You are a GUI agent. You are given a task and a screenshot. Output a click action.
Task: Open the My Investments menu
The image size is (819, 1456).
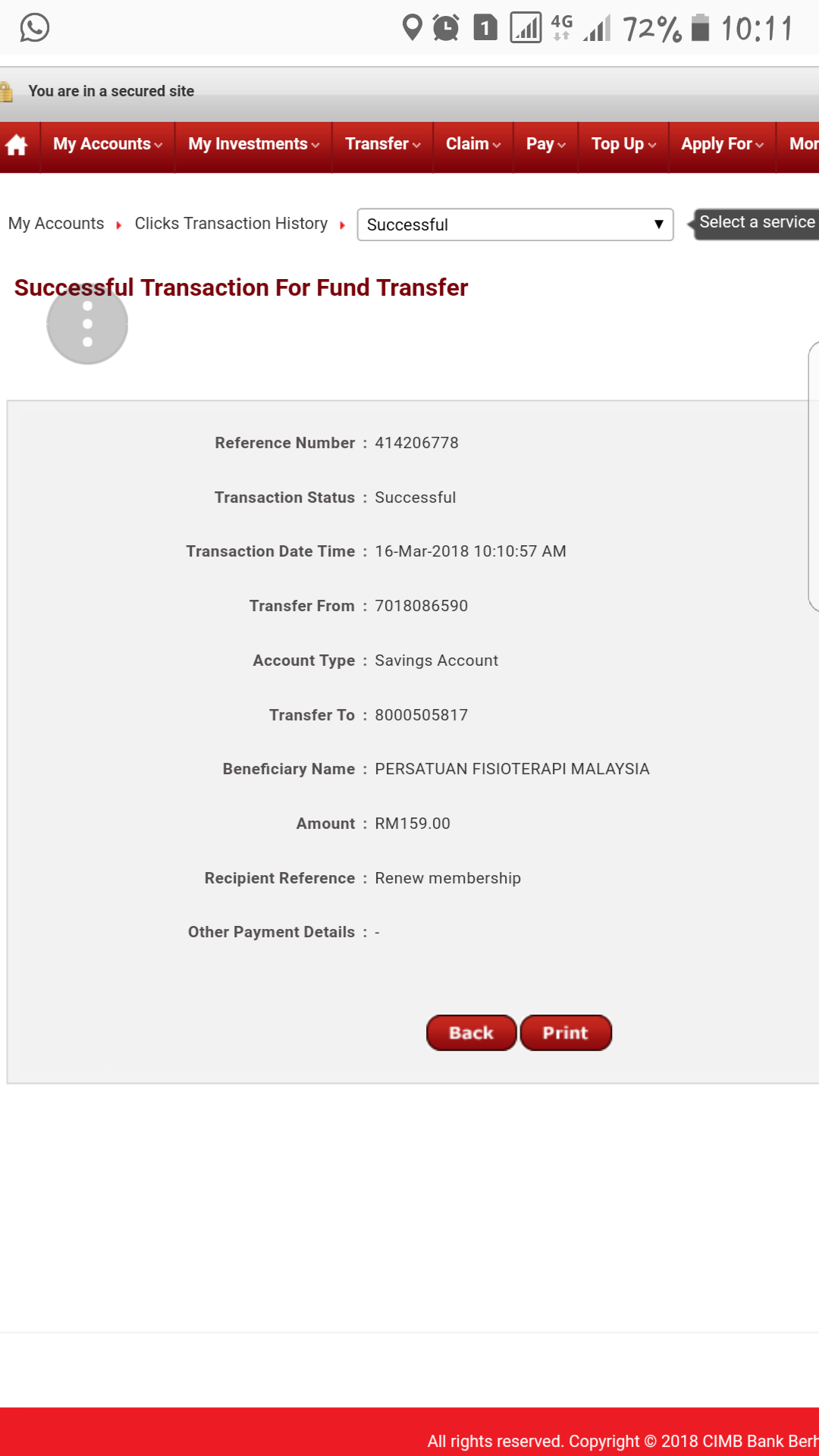pyautogui.click(x=253, y=145)
